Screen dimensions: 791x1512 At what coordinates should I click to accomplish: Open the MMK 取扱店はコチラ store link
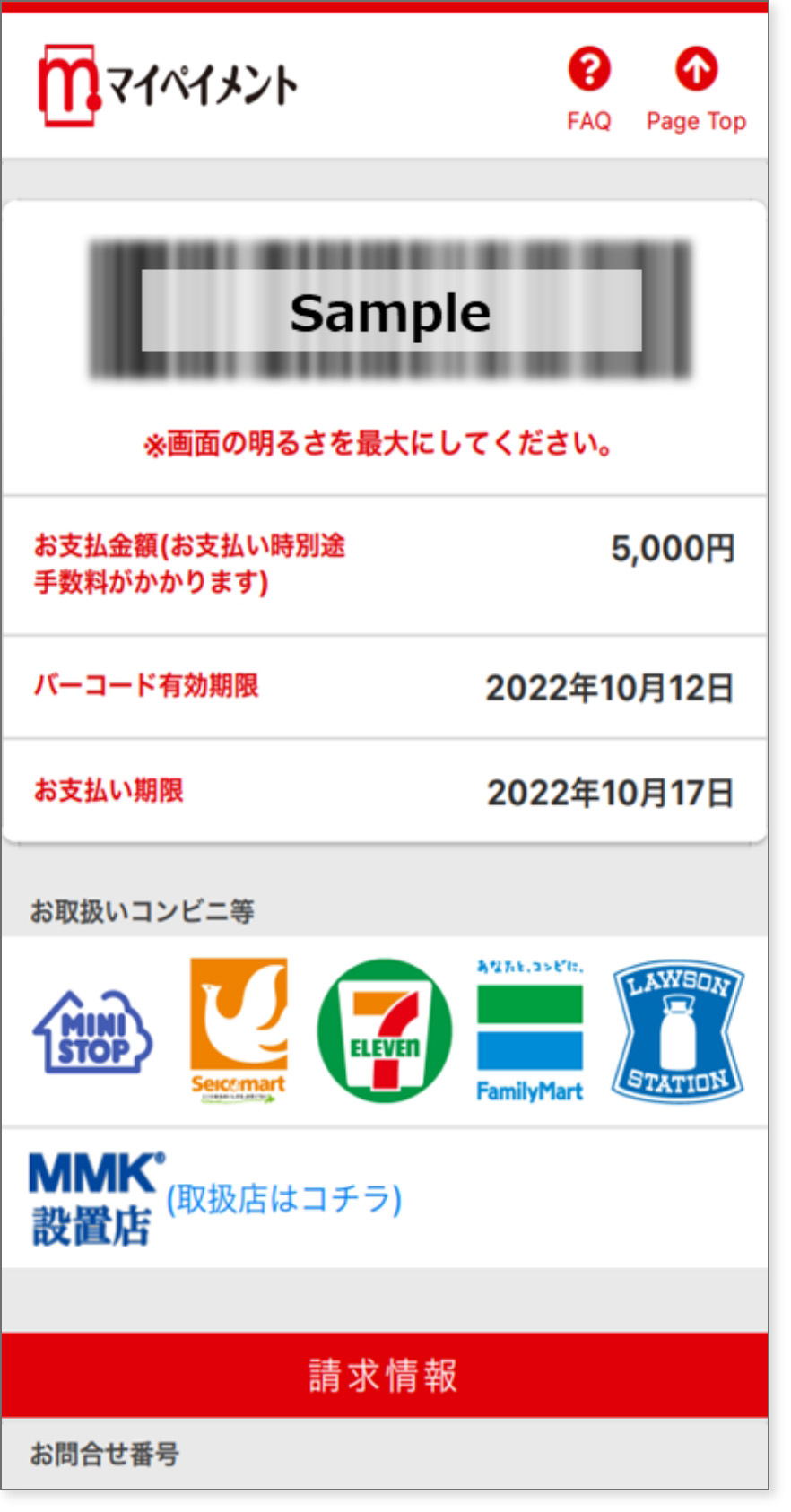[283, 1199]
